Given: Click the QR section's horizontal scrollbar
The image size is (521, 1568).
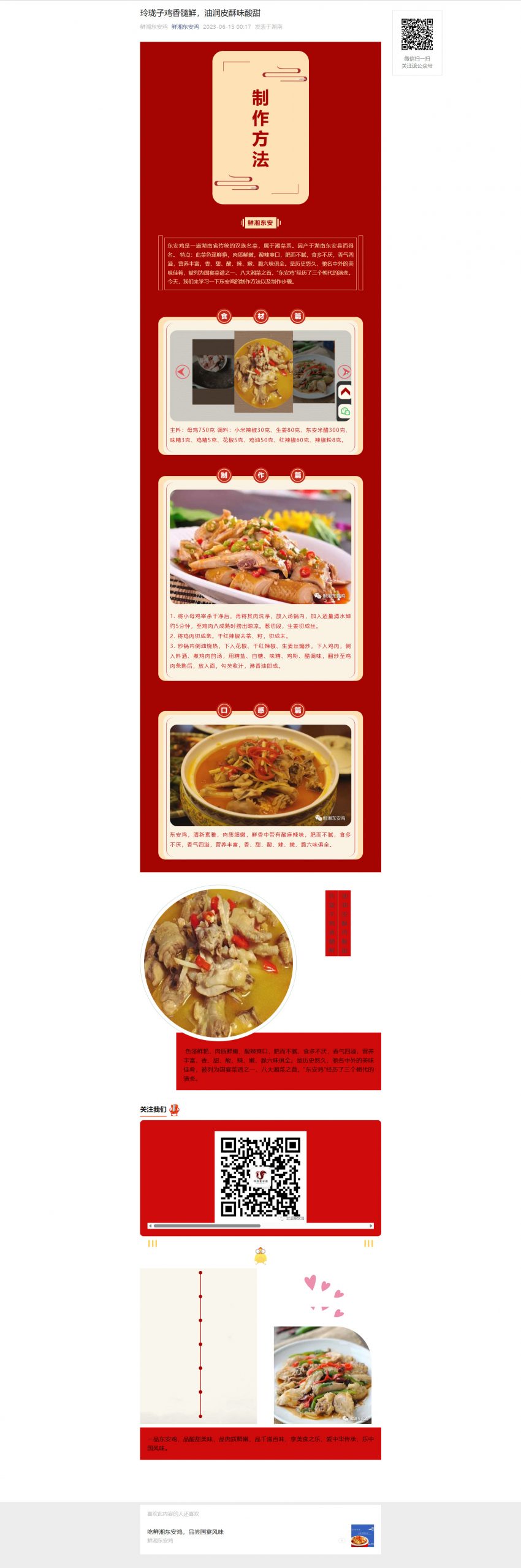Looking at the screenshot, I should 207,1226.
